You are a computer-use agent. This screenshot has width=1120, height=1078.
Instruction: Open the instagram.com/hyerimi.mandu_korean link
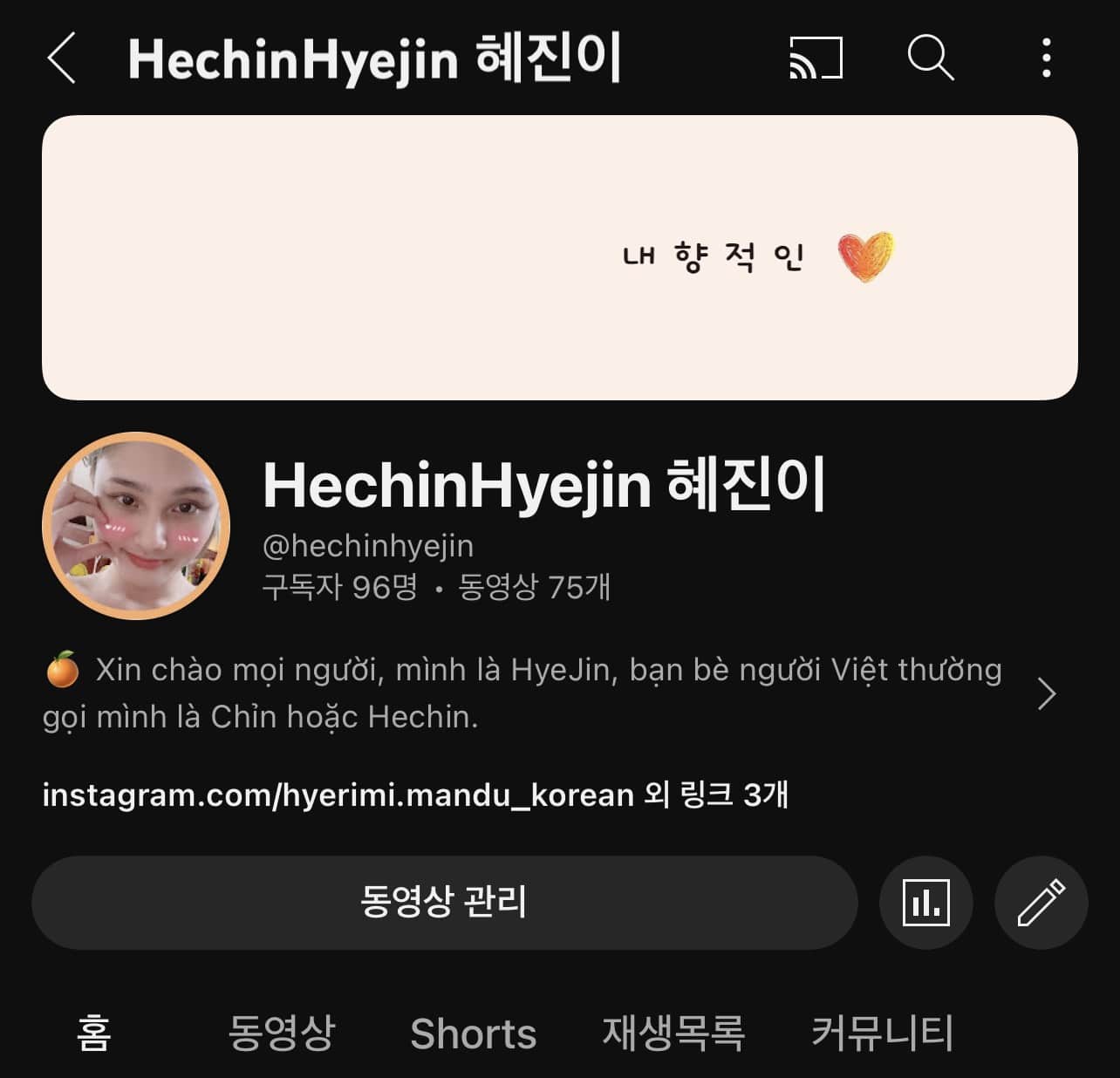[338, 795]
